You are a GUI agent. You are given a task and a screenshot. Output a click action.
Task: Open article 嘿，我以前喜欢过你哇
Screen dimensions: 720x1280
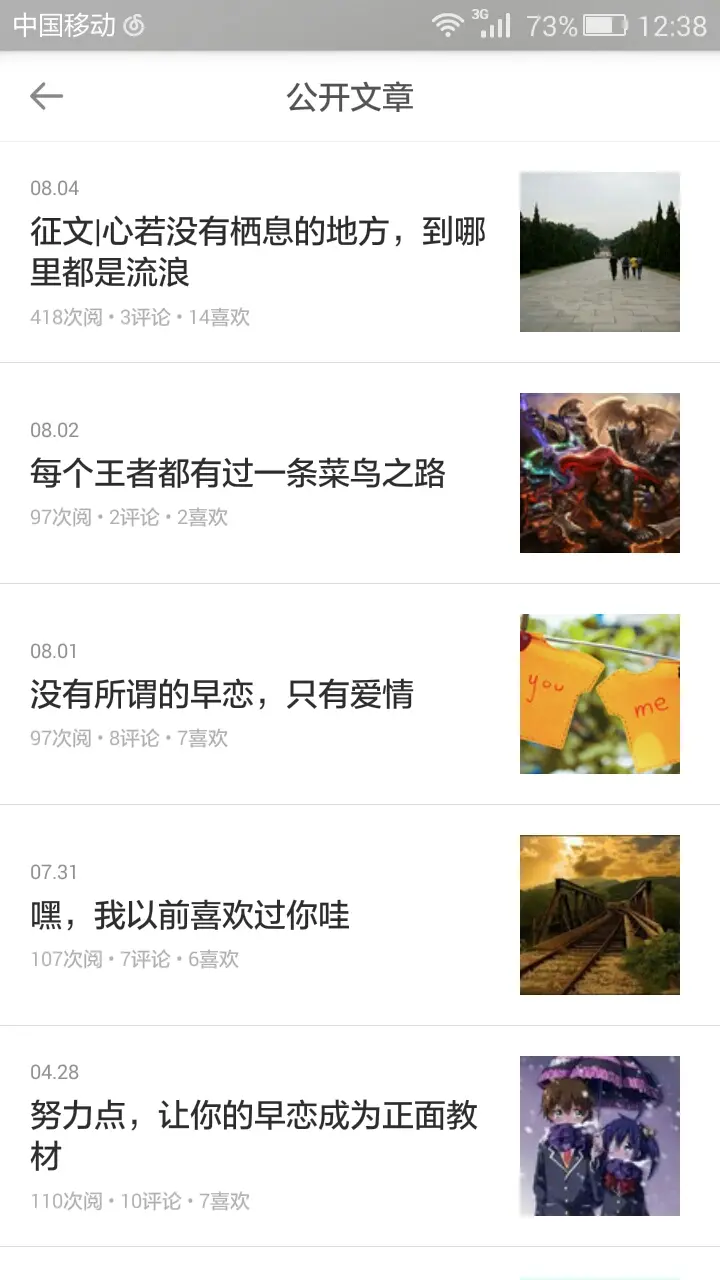[x=190, y=915]
